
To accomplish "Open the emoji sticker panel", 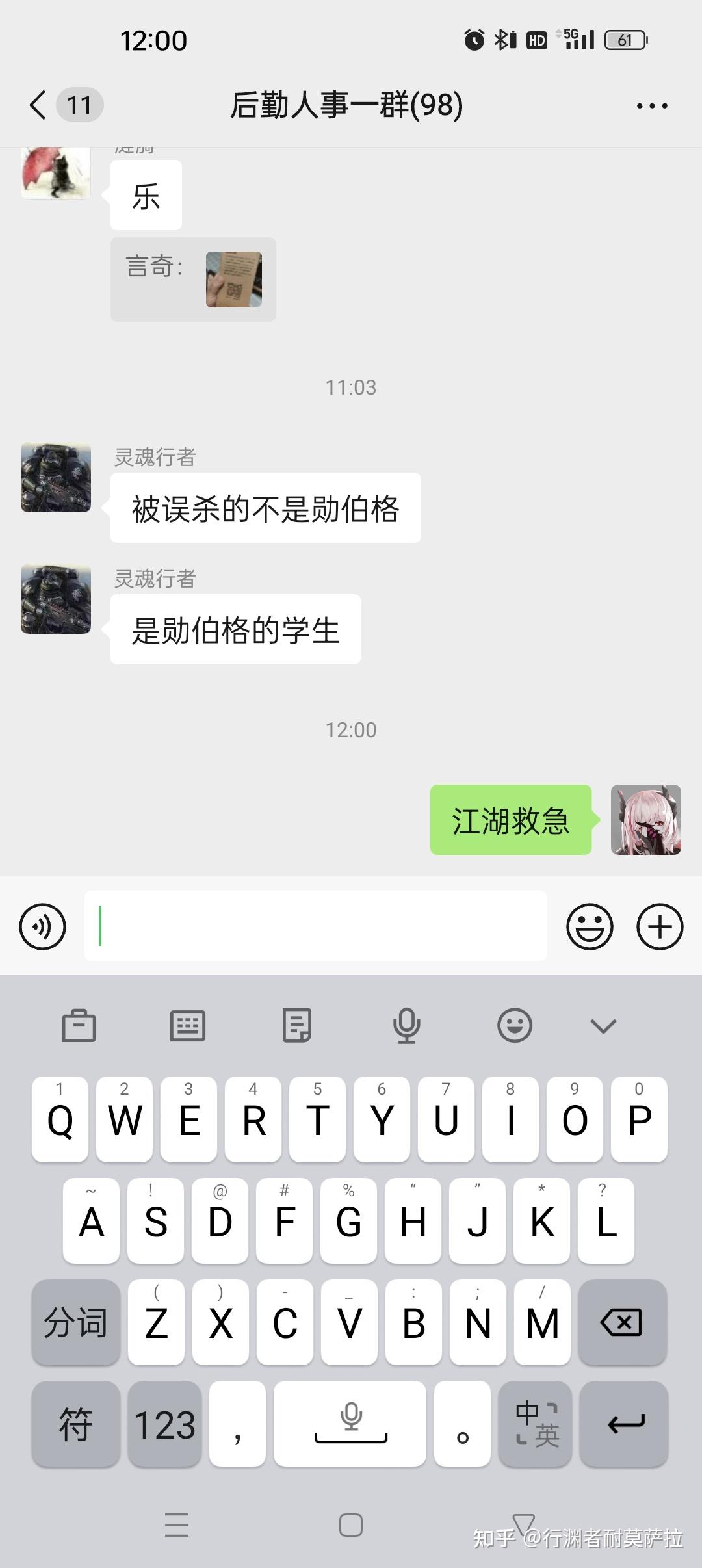I will point(590,926).
